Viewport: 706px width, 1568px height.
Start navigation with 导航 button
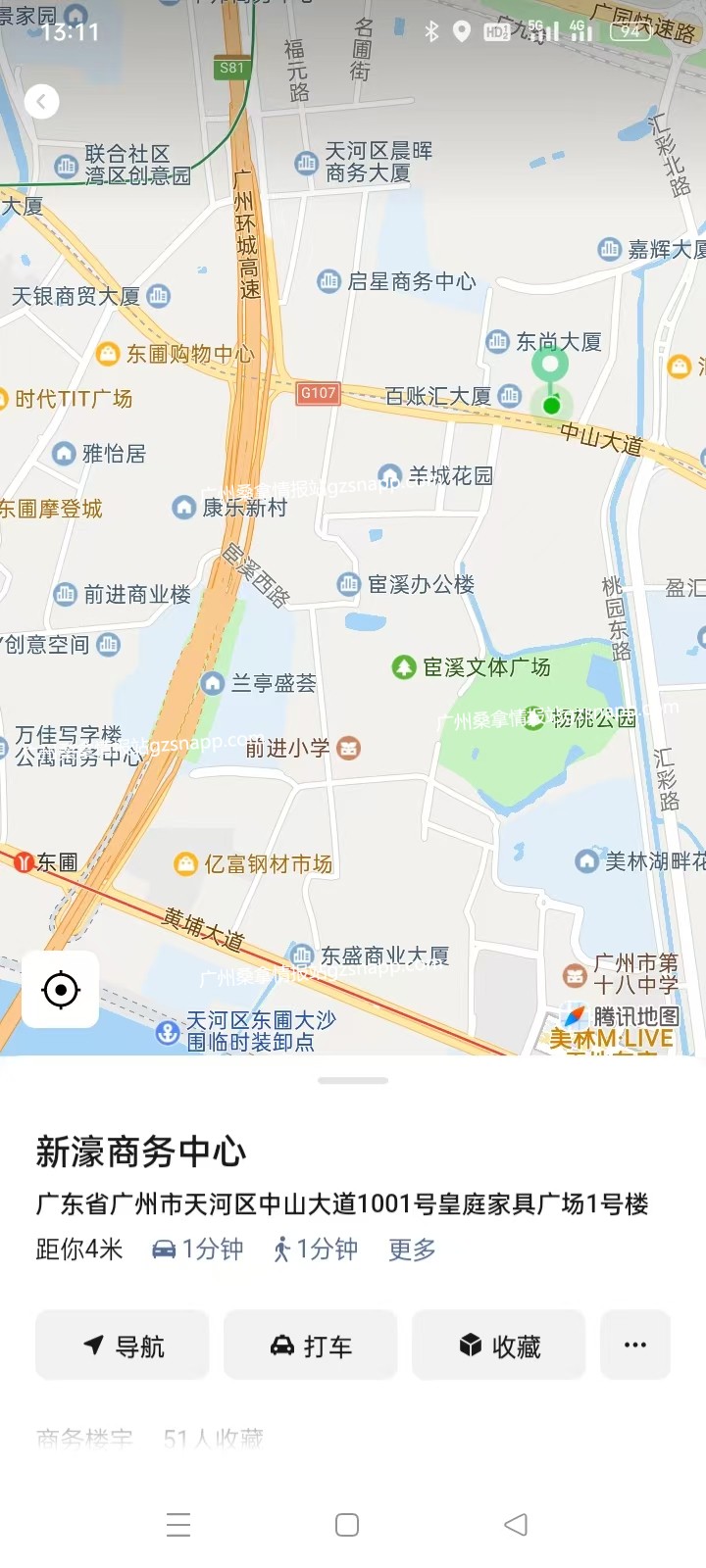pyautogui.click(x=123, y=1346)
